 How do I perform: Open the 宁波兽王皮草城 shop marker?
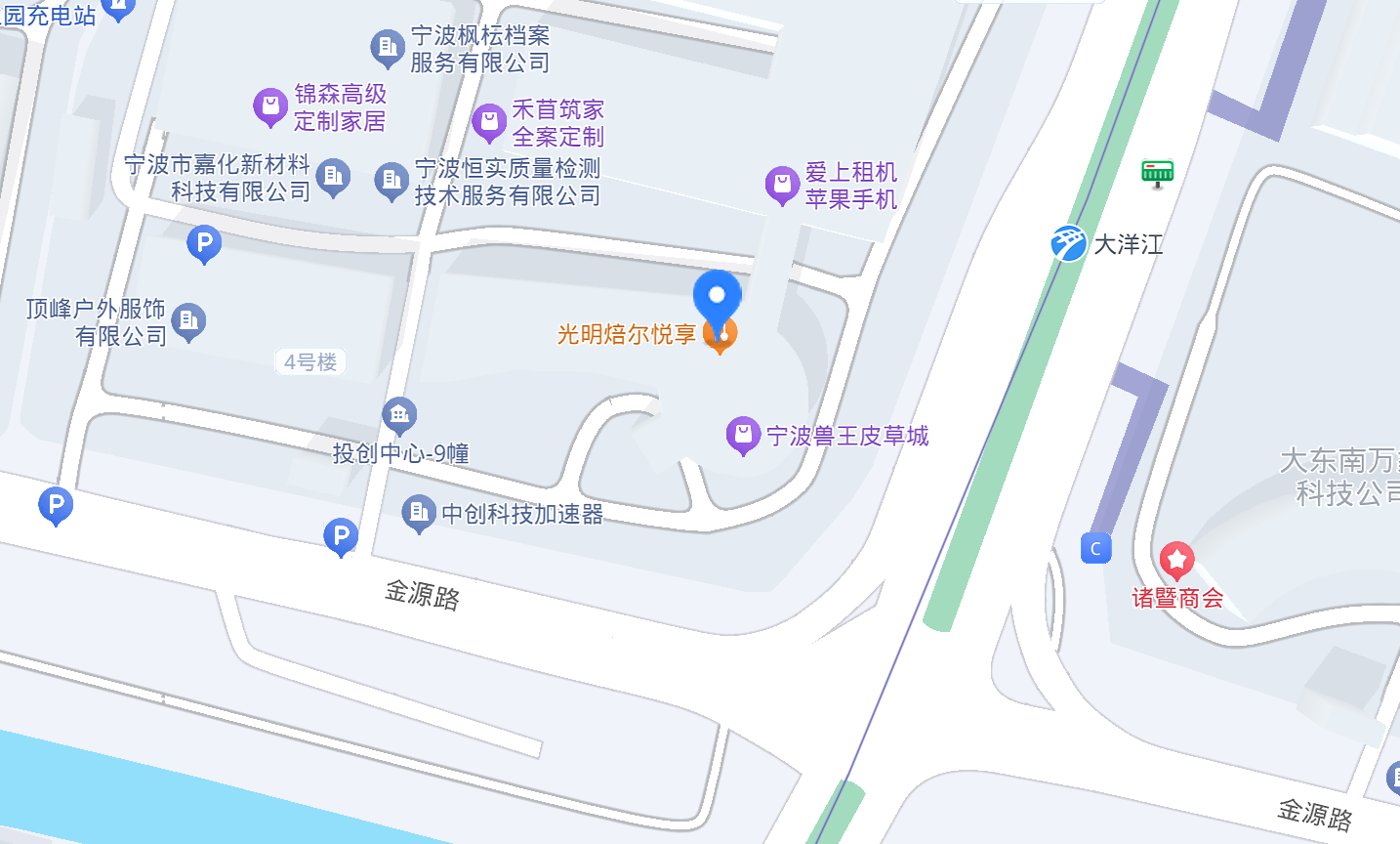[x=743, y=435]
